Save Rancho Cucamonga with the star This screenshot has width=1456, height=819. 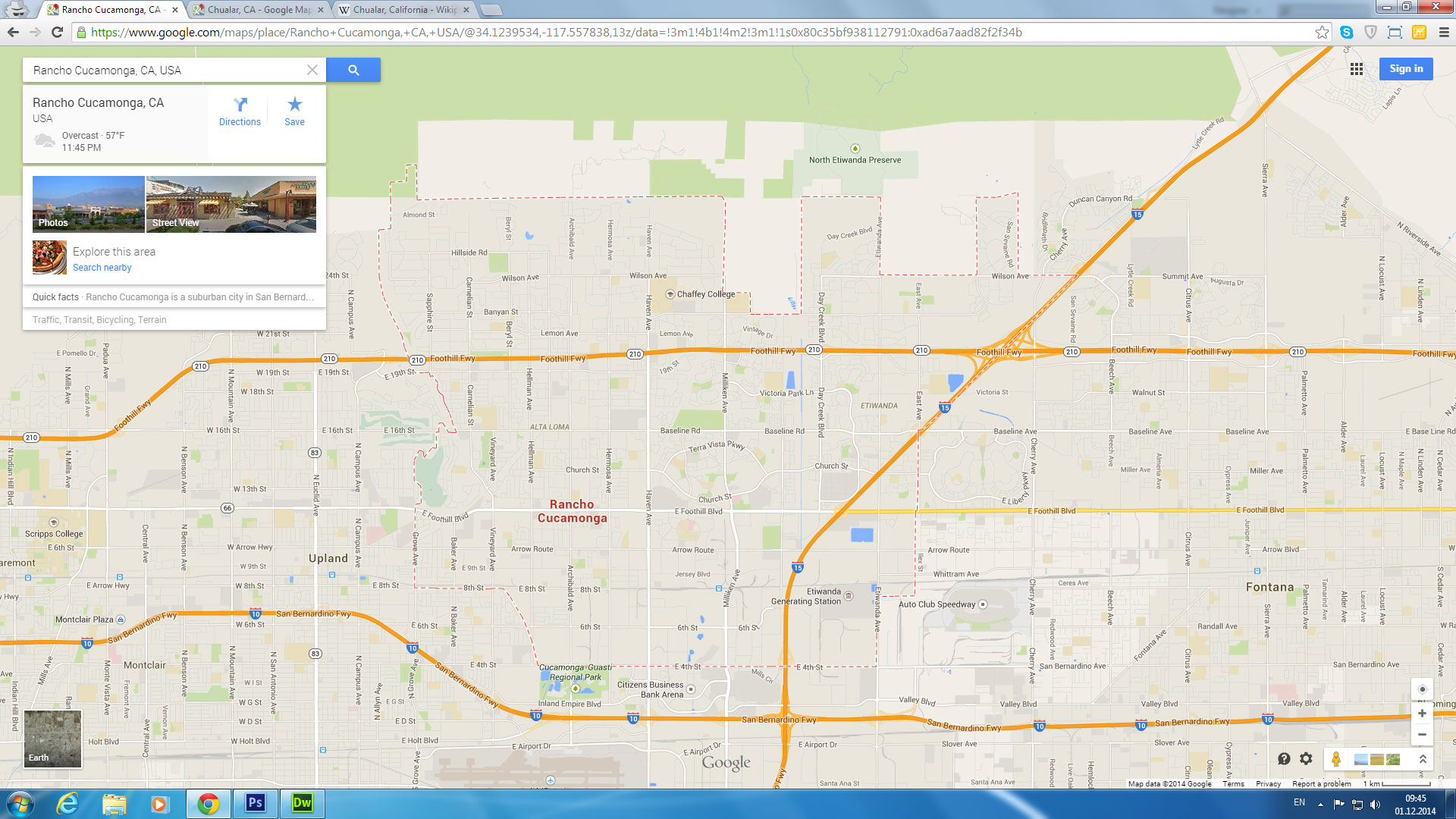[294, 111]
